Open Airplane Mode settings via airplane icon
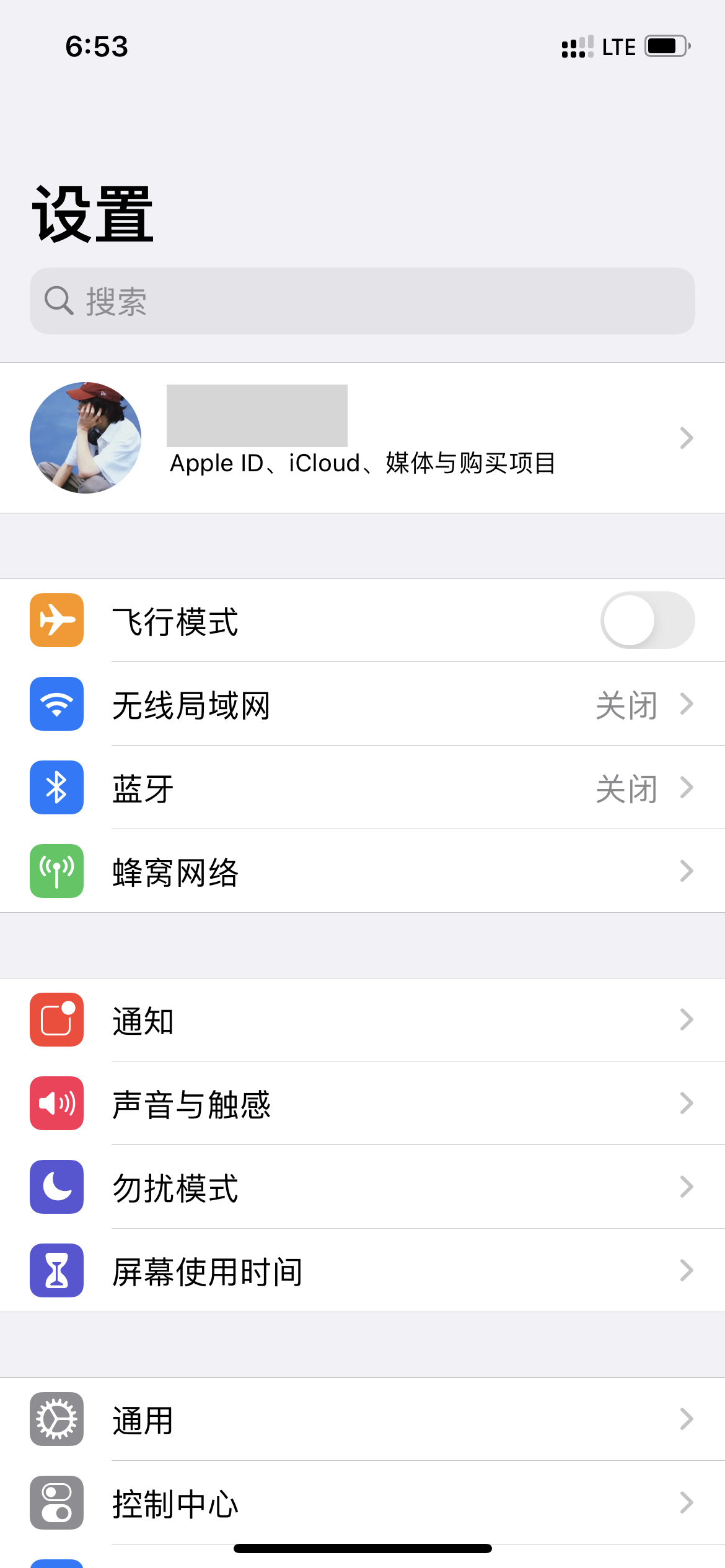The image size is (725, 1568). click(56, 621)
